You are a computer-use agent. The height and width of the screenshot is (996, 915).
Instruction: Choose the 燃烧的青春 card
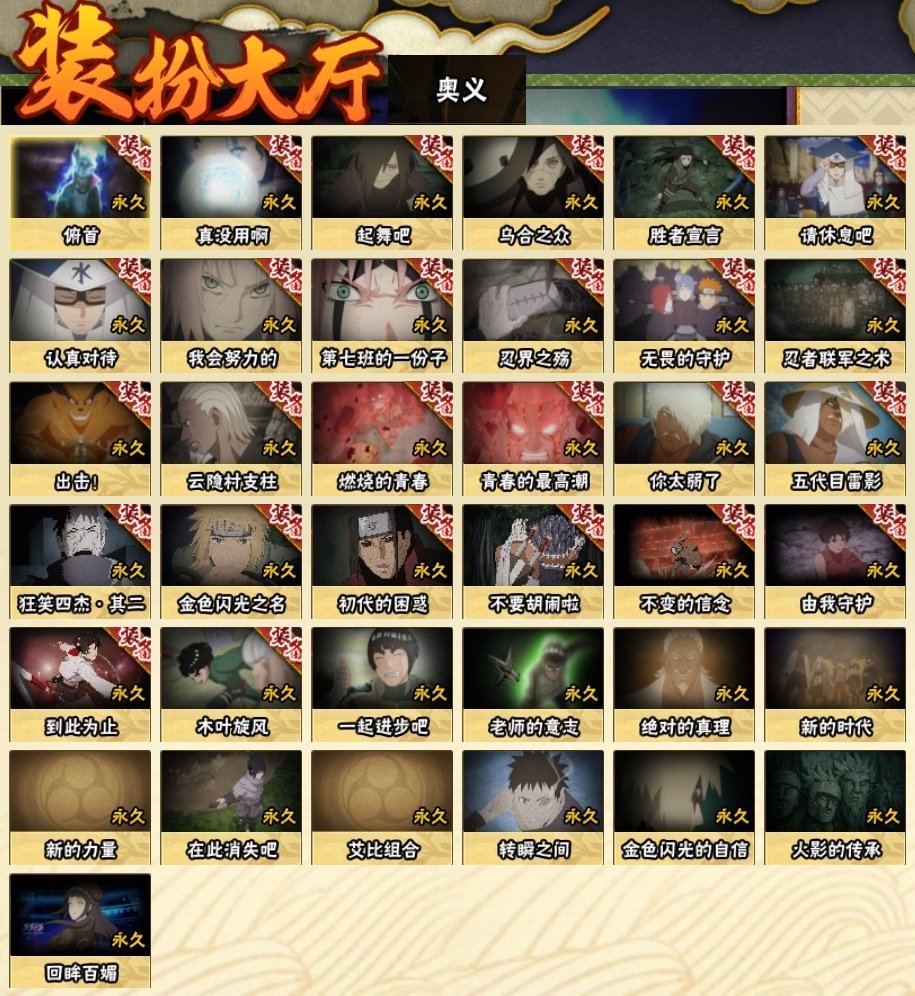tap(382, 438)
